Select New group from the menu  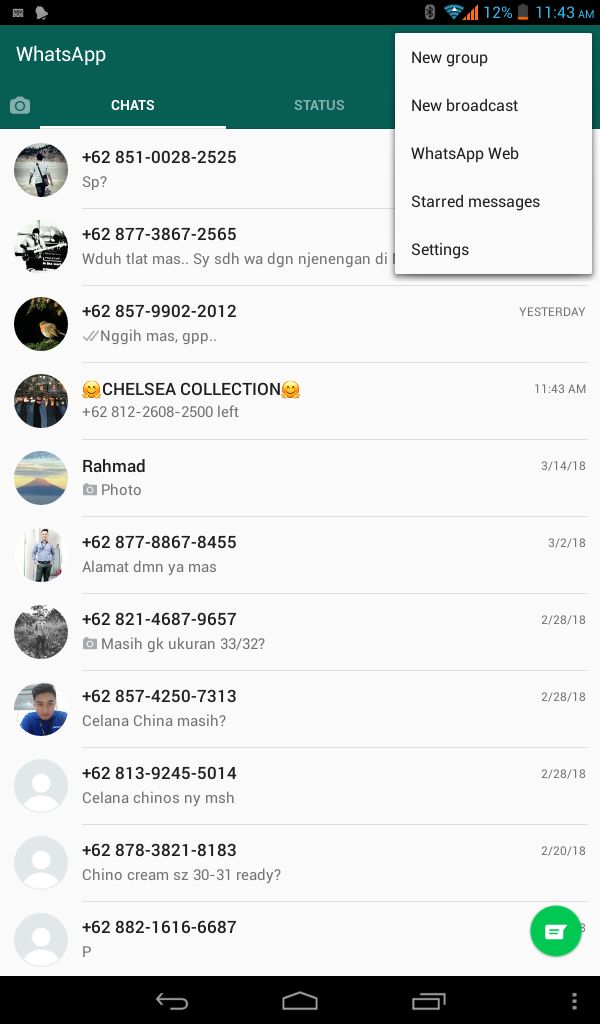449,58
